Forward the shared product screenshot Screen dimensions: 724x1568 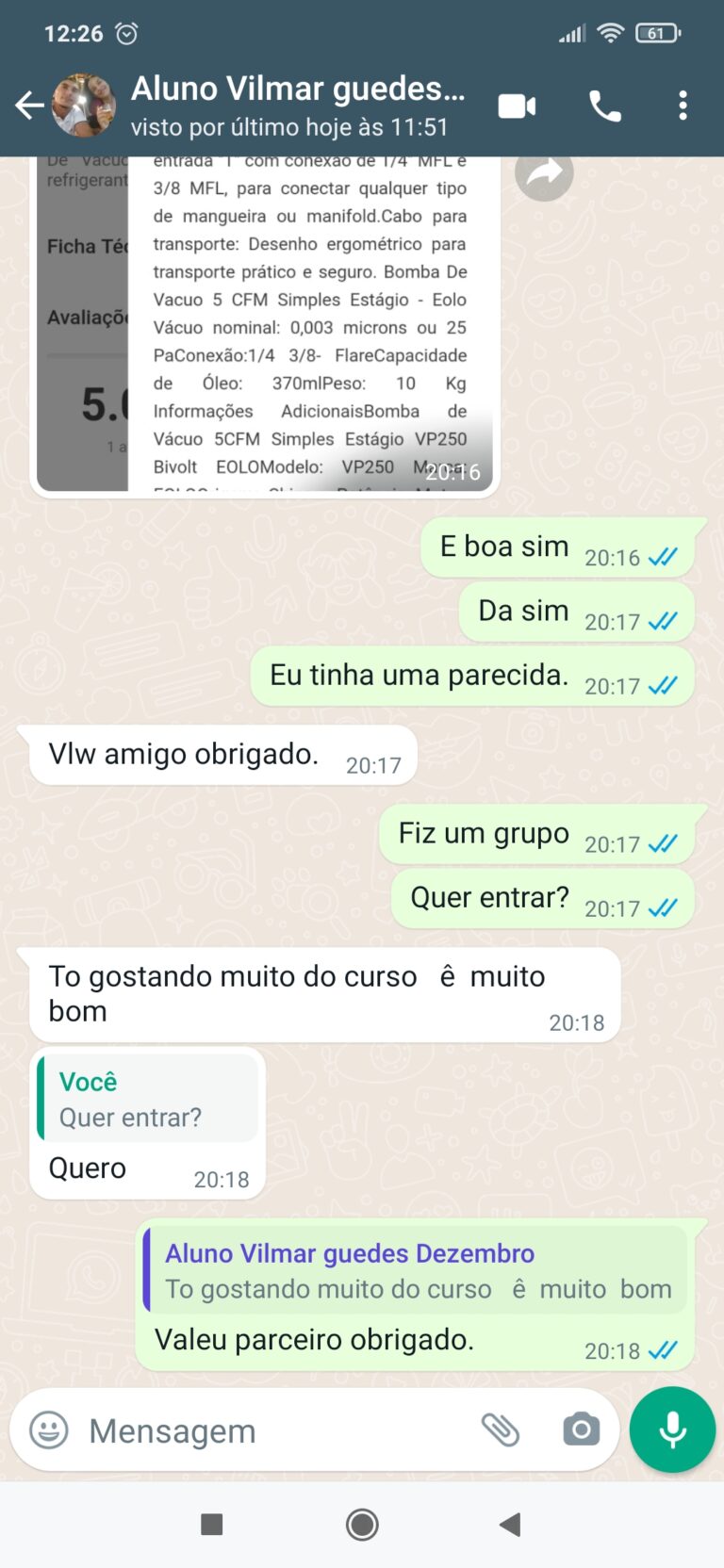[x=544, y=172]
